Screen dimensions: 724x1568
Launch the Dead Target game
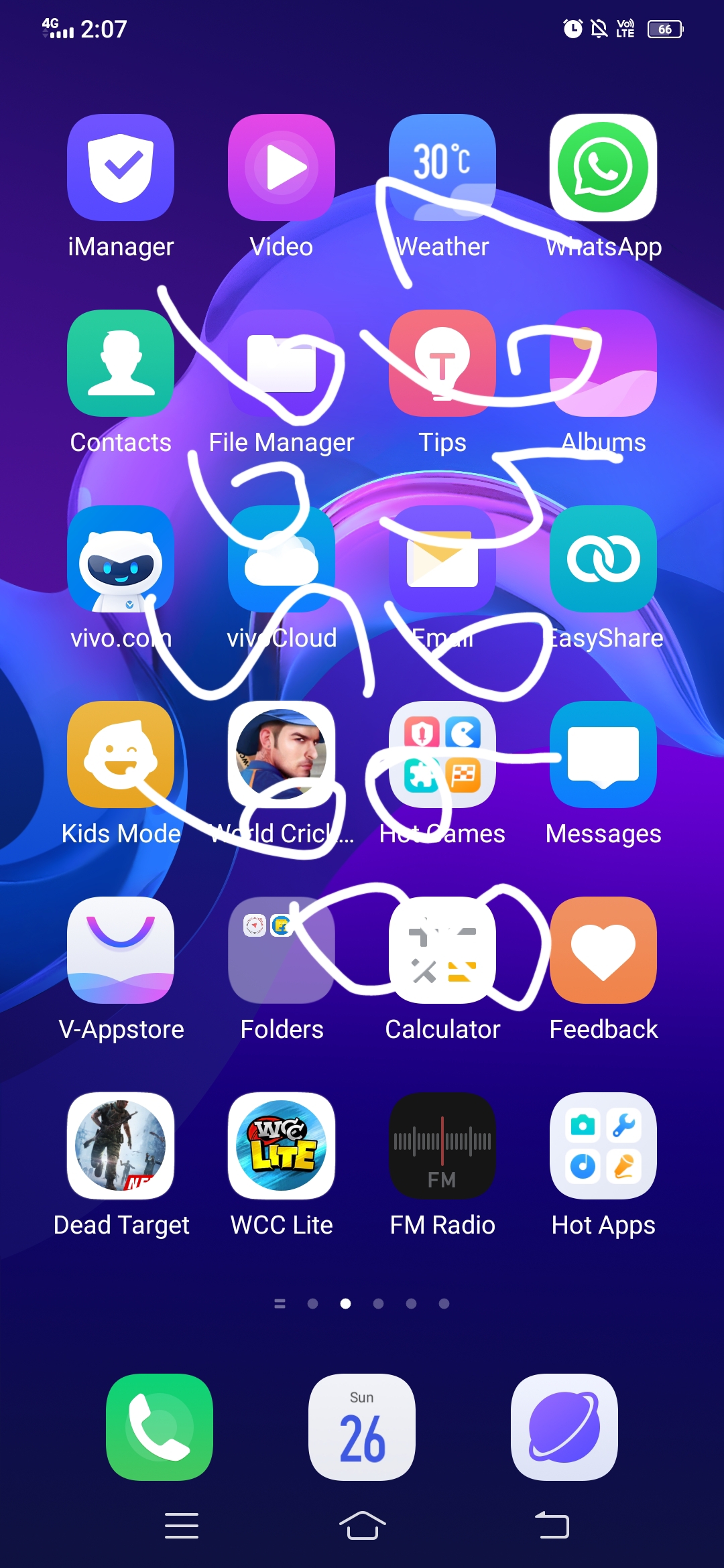click(x=121, y=1146)
